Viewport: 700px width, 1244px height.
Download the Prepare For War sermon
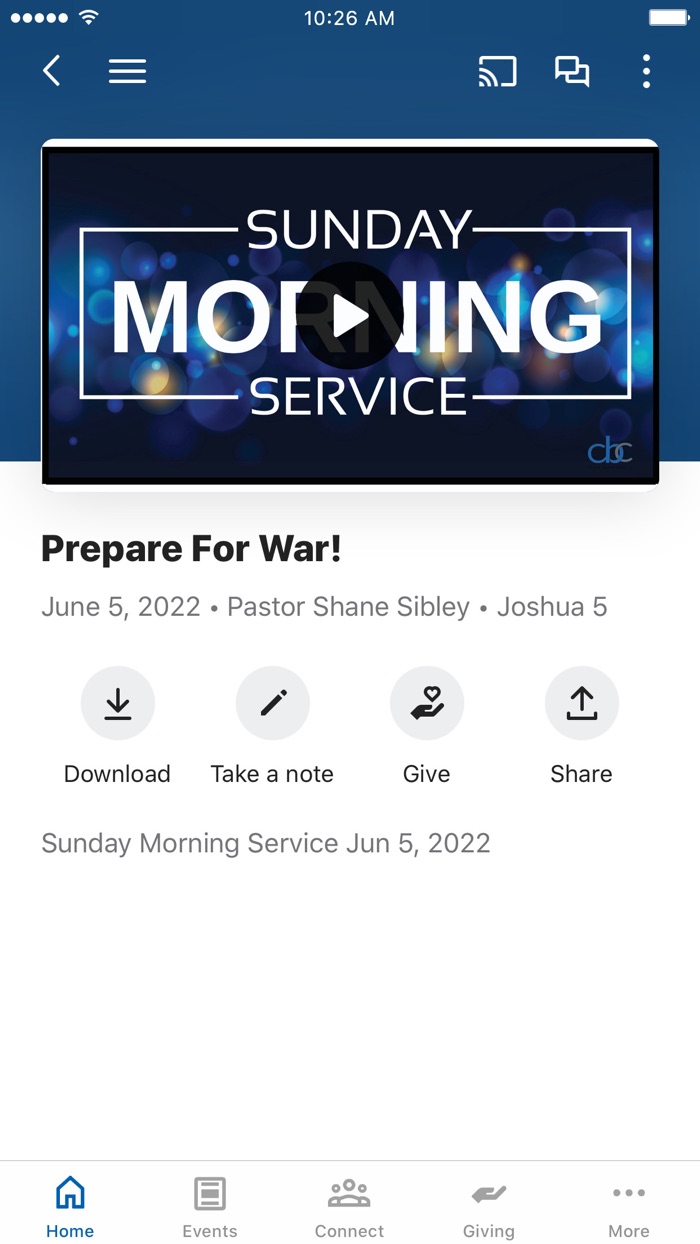click(118, 704)
